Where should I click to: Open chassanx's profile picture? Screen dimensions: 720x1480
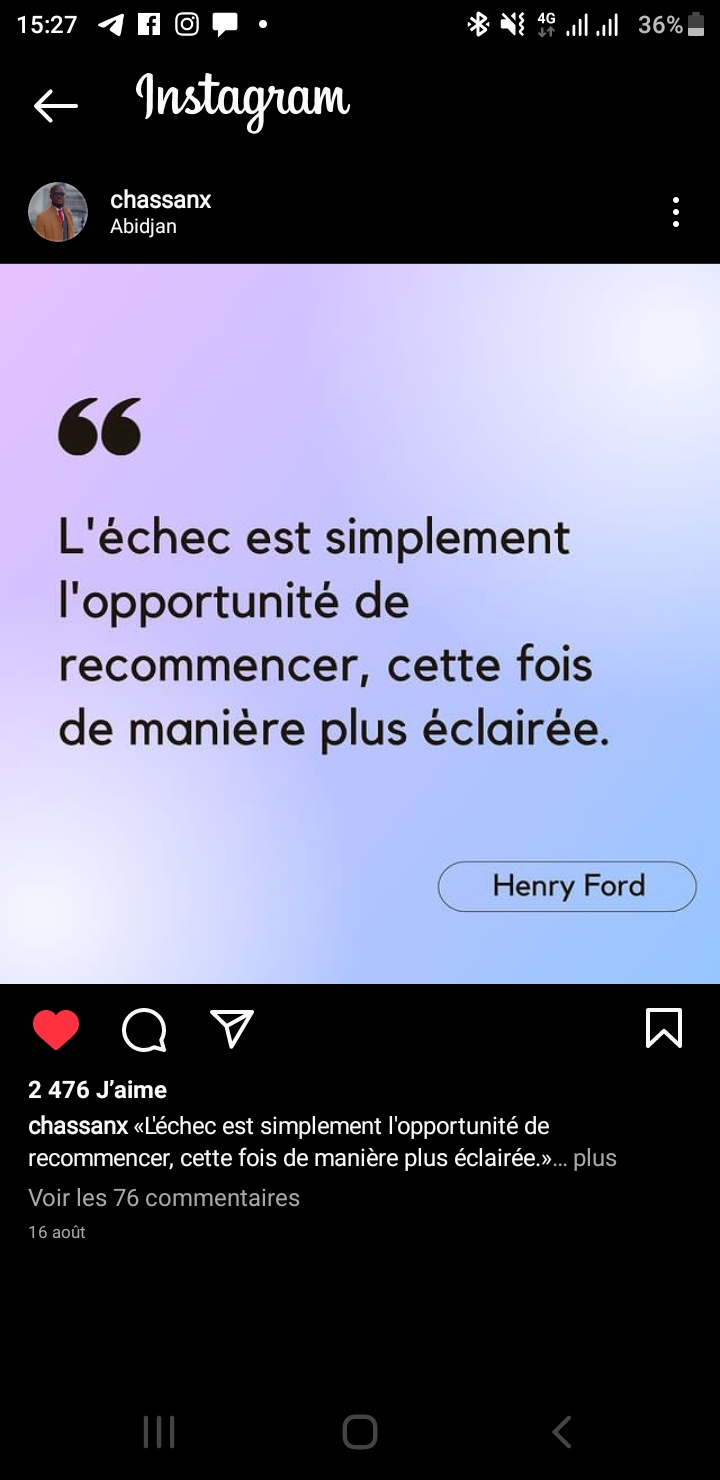pos(58,212)
